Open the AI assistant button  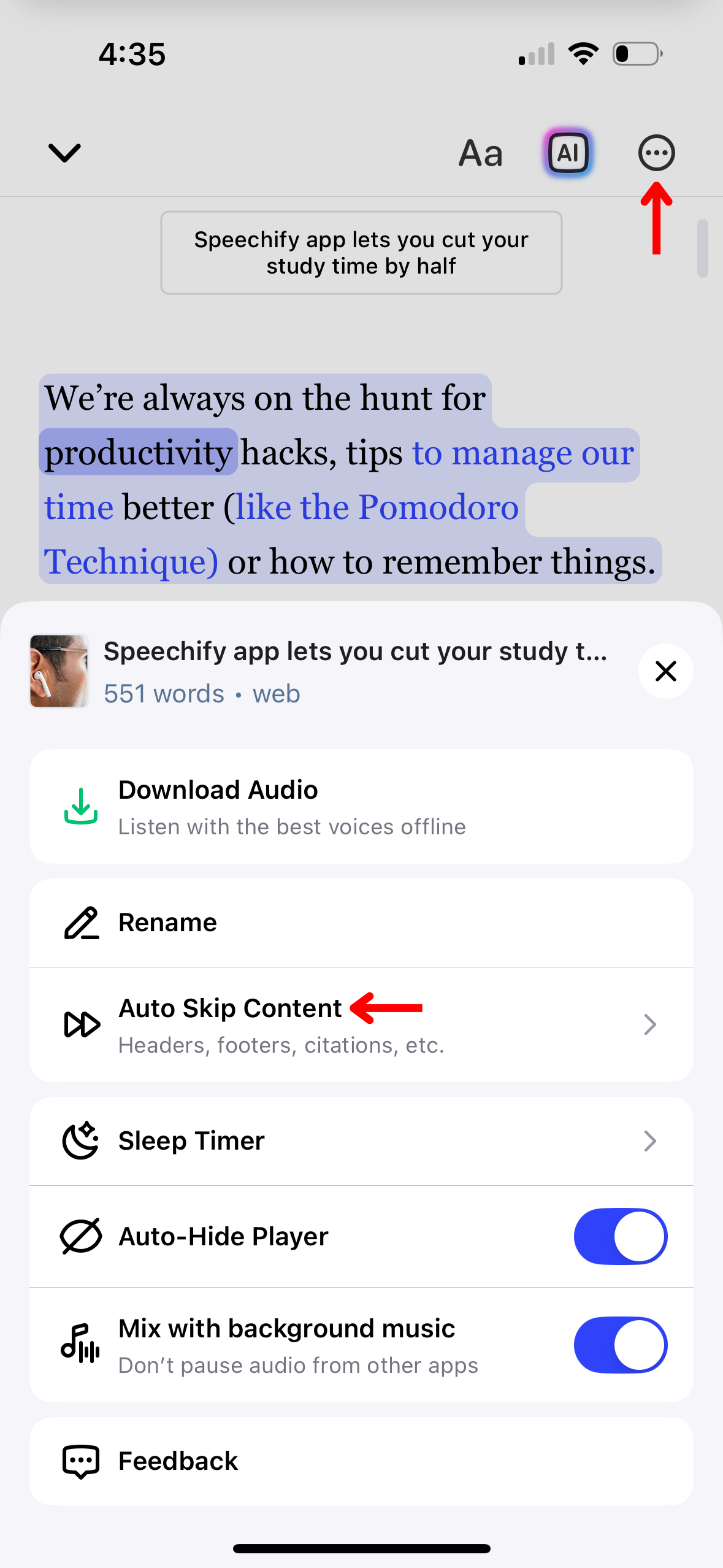point(568,153)
